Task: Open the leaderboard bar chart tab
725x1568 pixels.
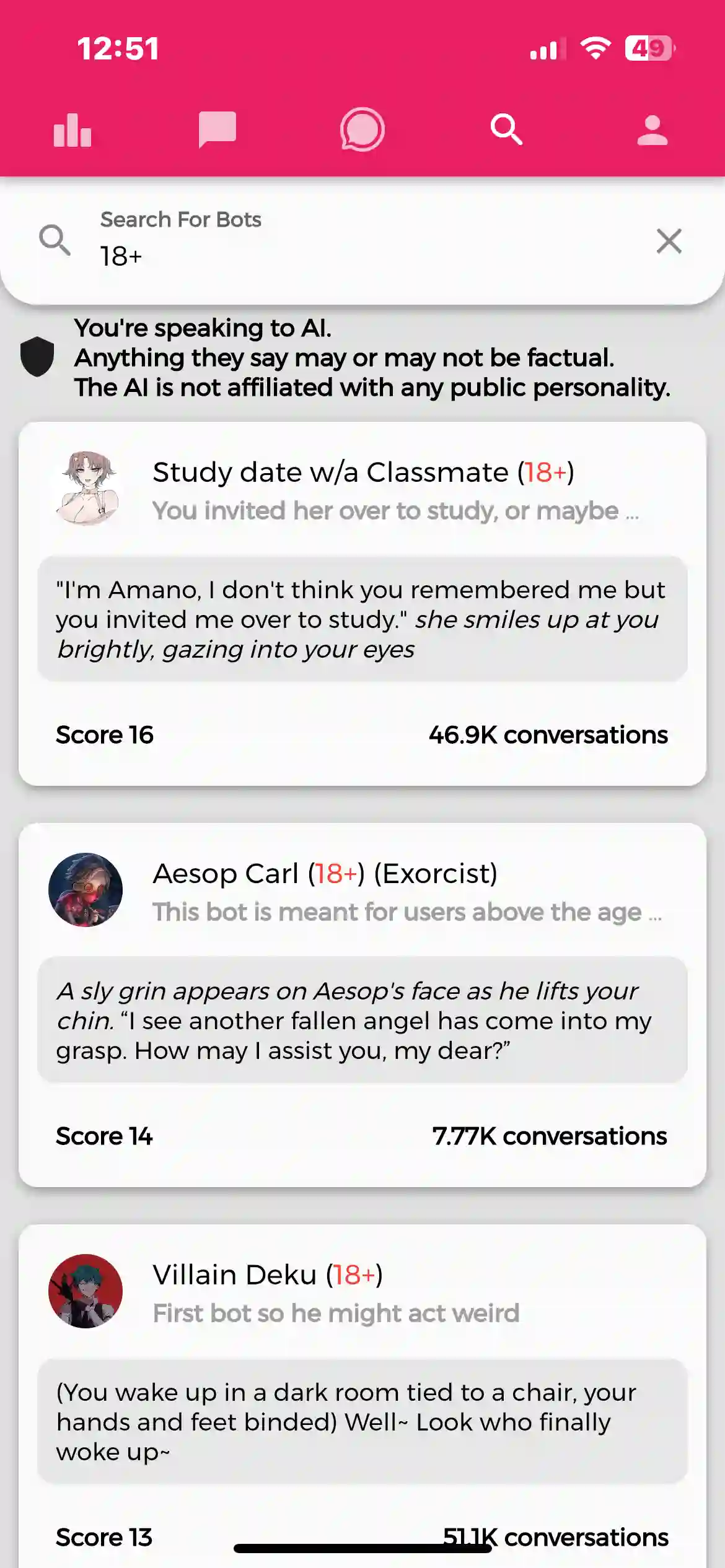Action: [72, 130]
